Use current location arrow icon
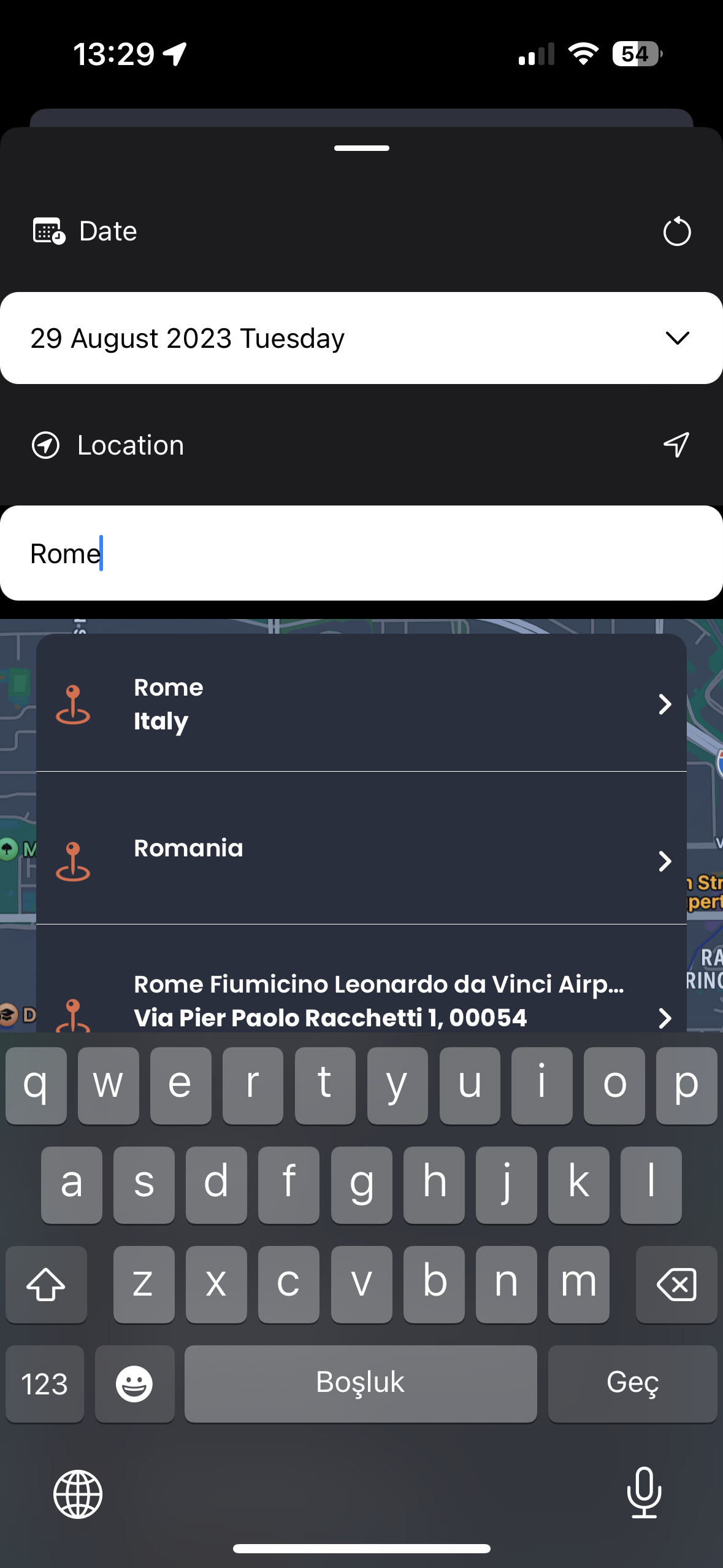The height and width of the screenshot is (1568, 723). 676,445
